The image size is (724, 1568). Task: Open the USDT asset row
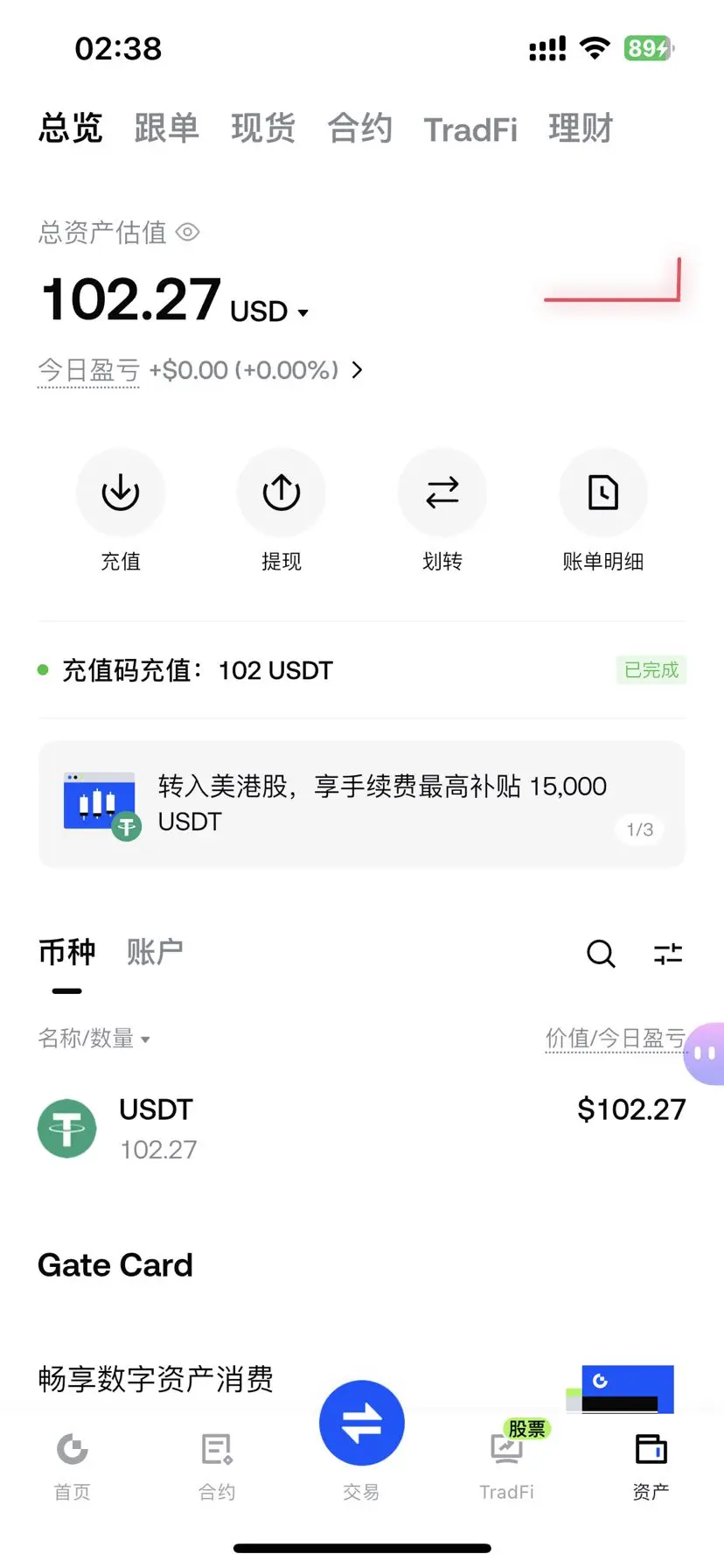[362, 1129]
